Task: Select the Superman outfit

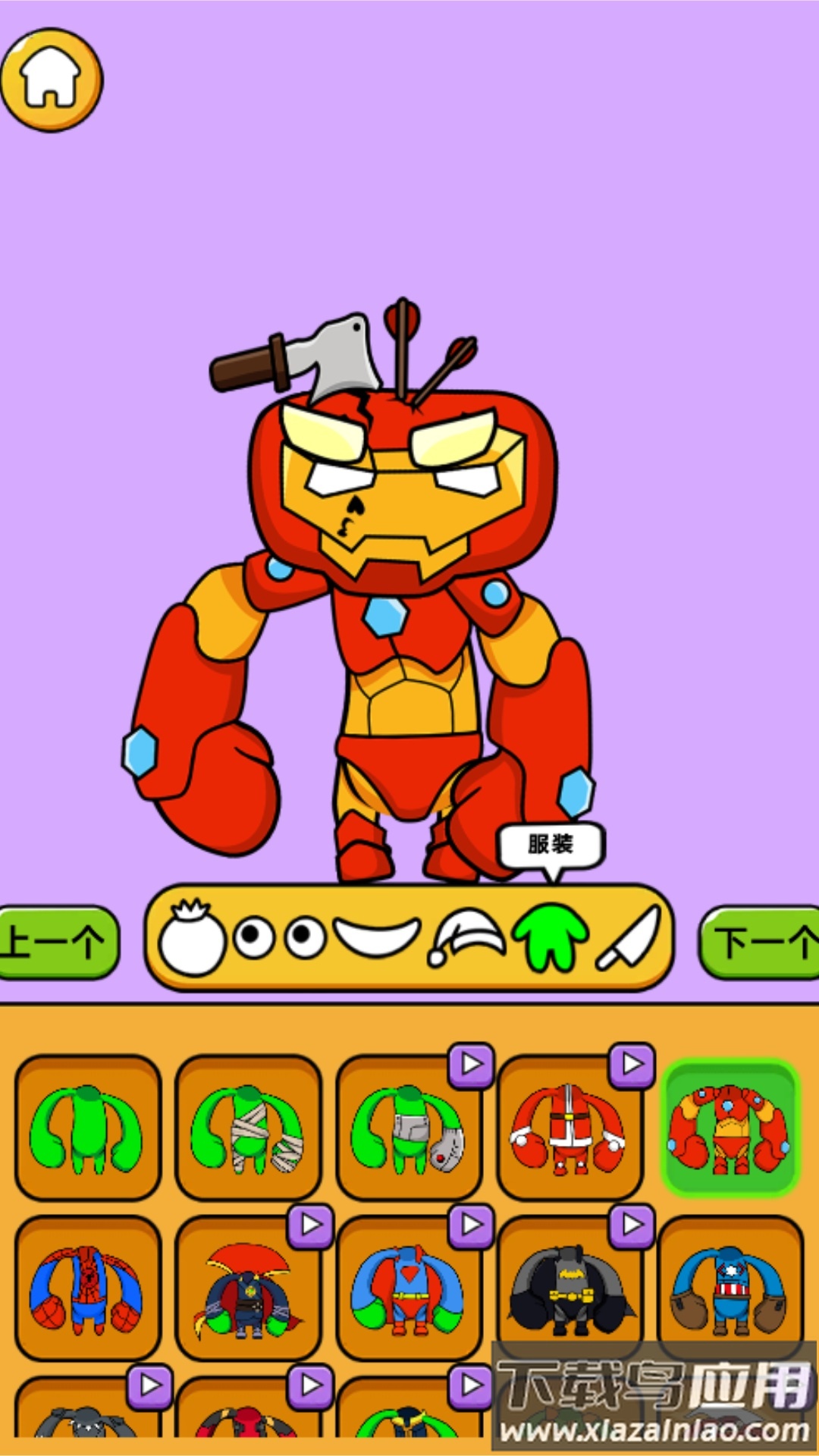Action: tap(408, 1289)
